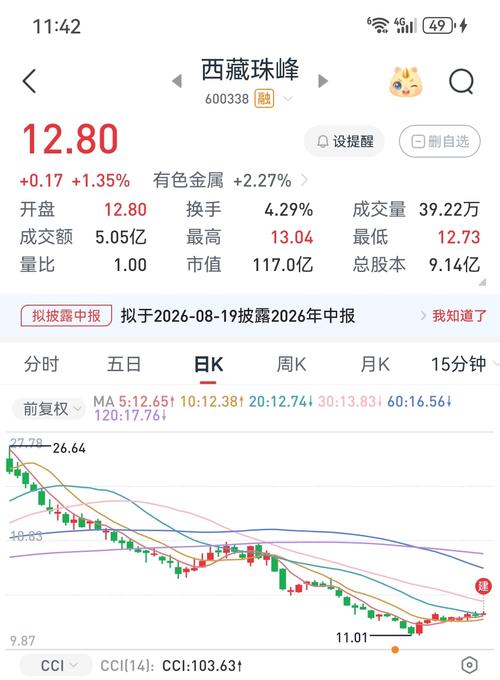The width and height of the screenshot is (500, 680).
Task: Expand the stock code 600338 dropdown chevron
Action: (288, 99)
